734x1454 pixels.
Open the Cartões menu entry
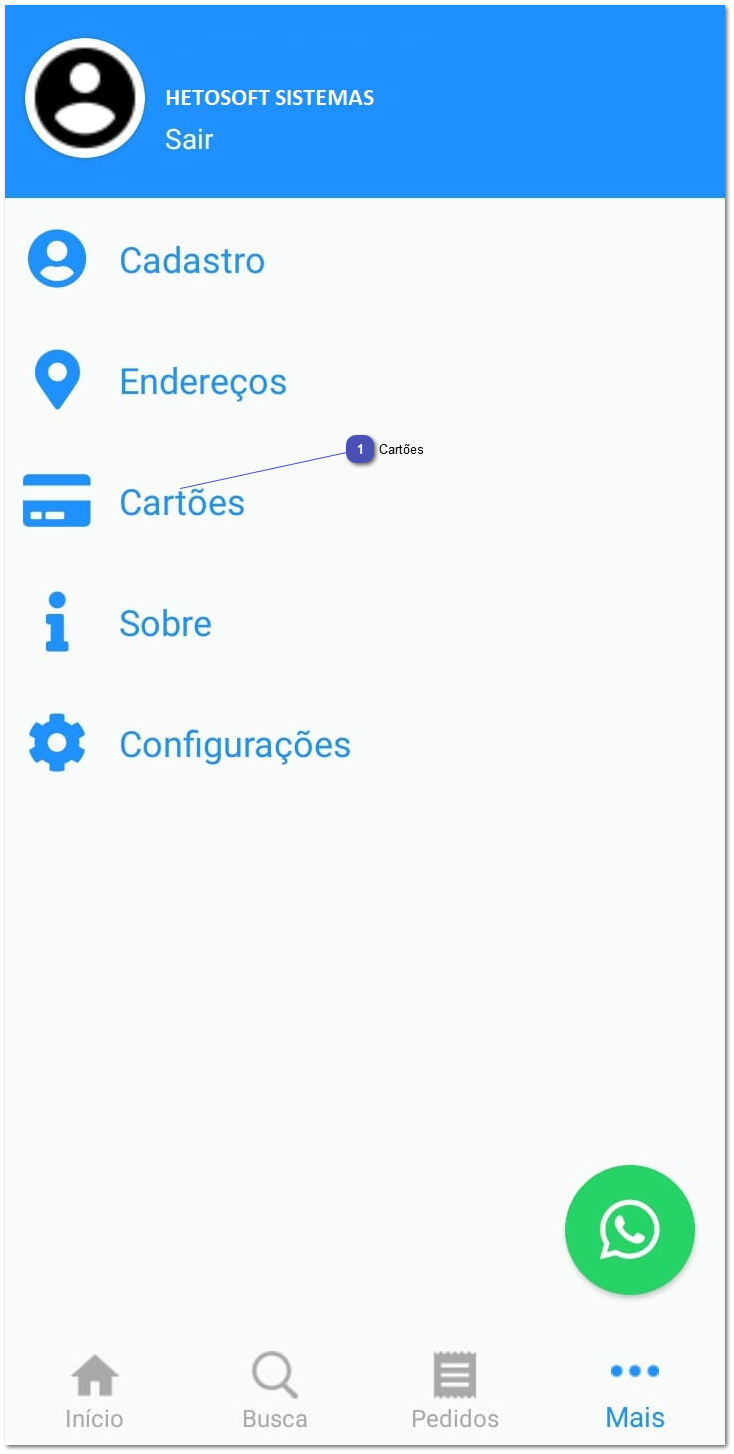tap(181, 502)
